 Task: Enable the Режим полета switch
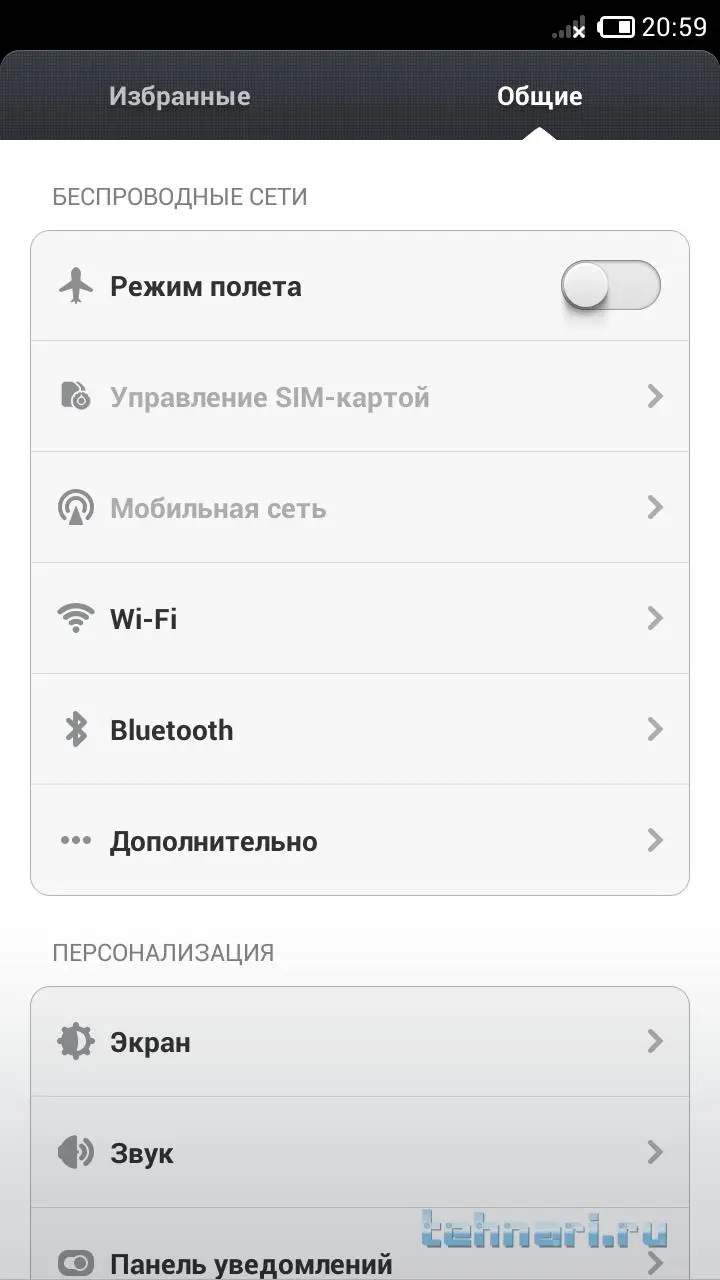point(610,287)
